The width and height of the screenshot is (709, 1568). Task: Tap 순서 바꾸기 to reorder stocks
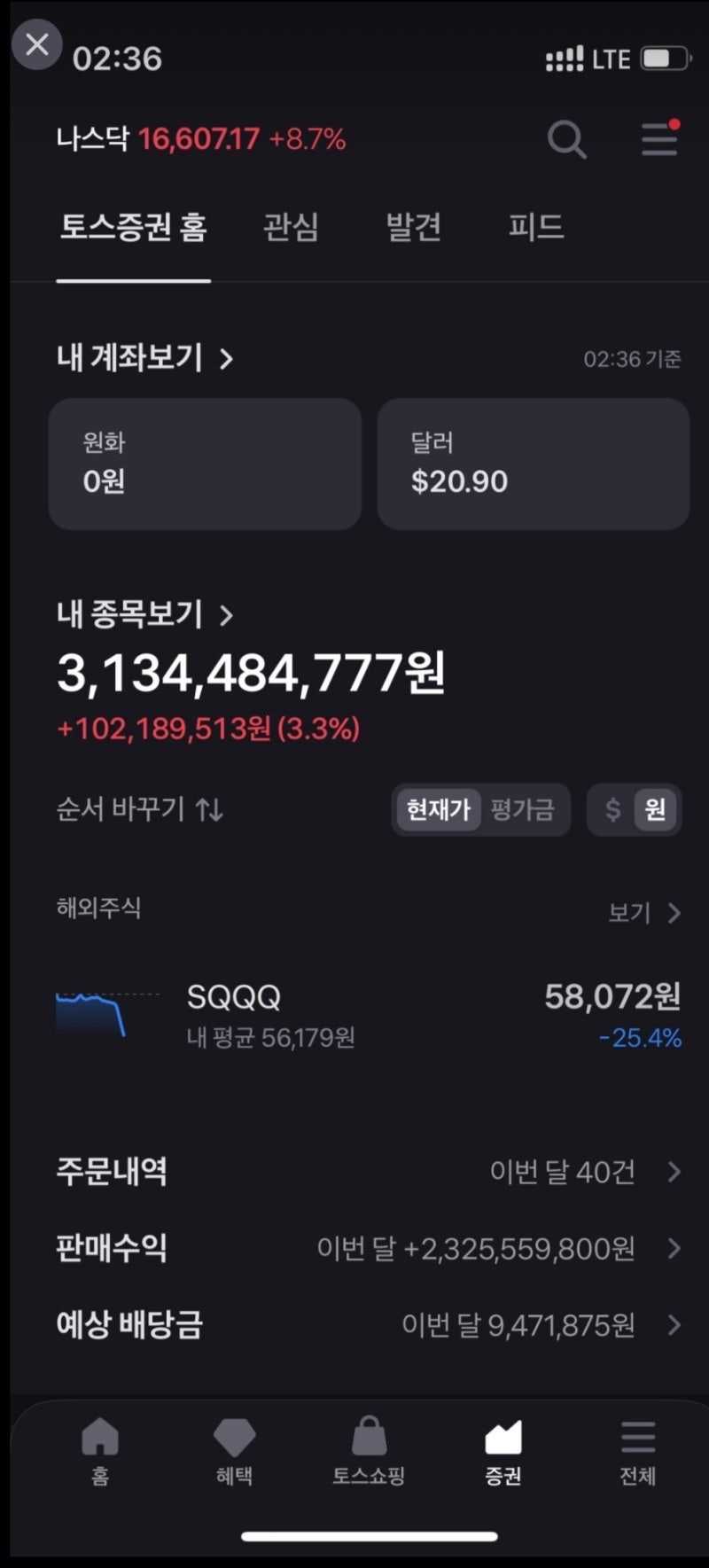tap(139, 809)
